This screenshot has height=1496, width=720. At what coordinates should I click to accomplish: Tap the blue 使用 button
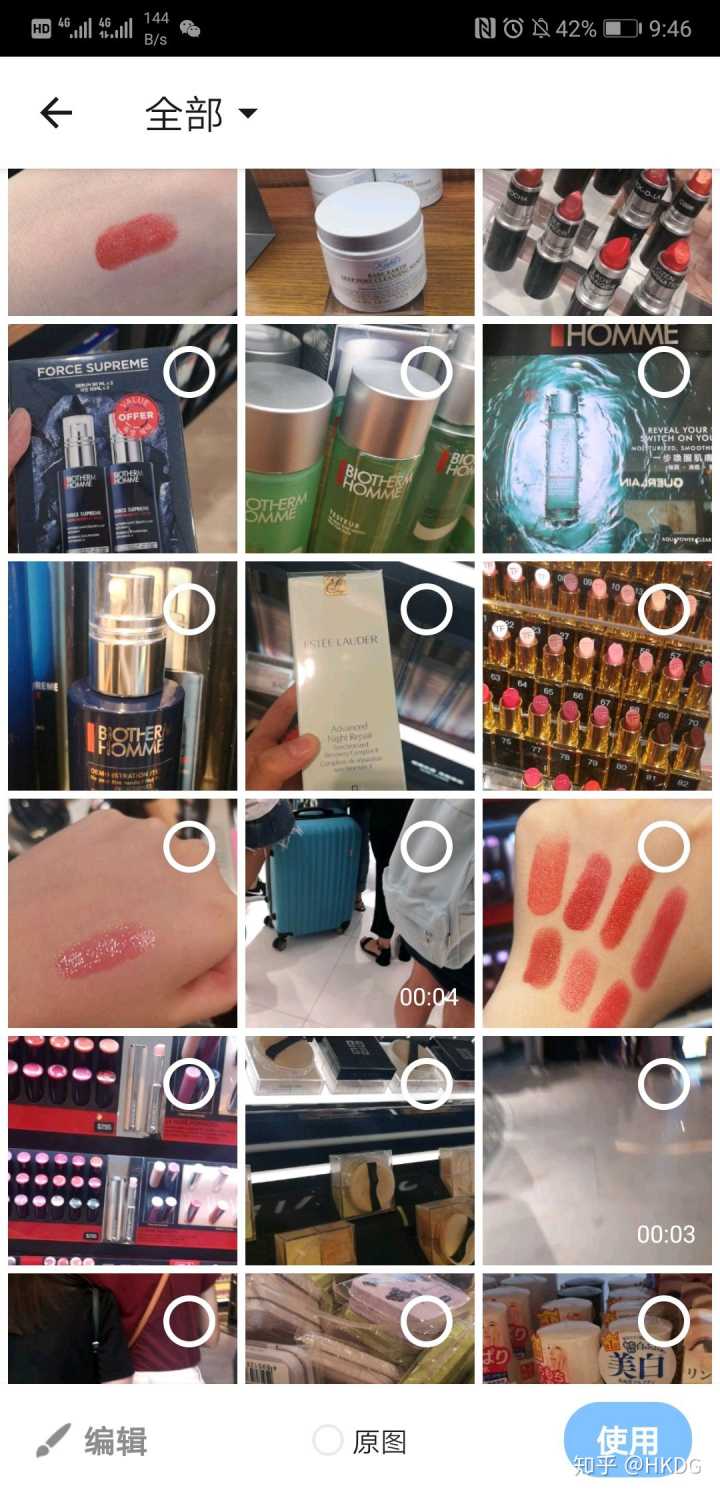(627, 1439)
